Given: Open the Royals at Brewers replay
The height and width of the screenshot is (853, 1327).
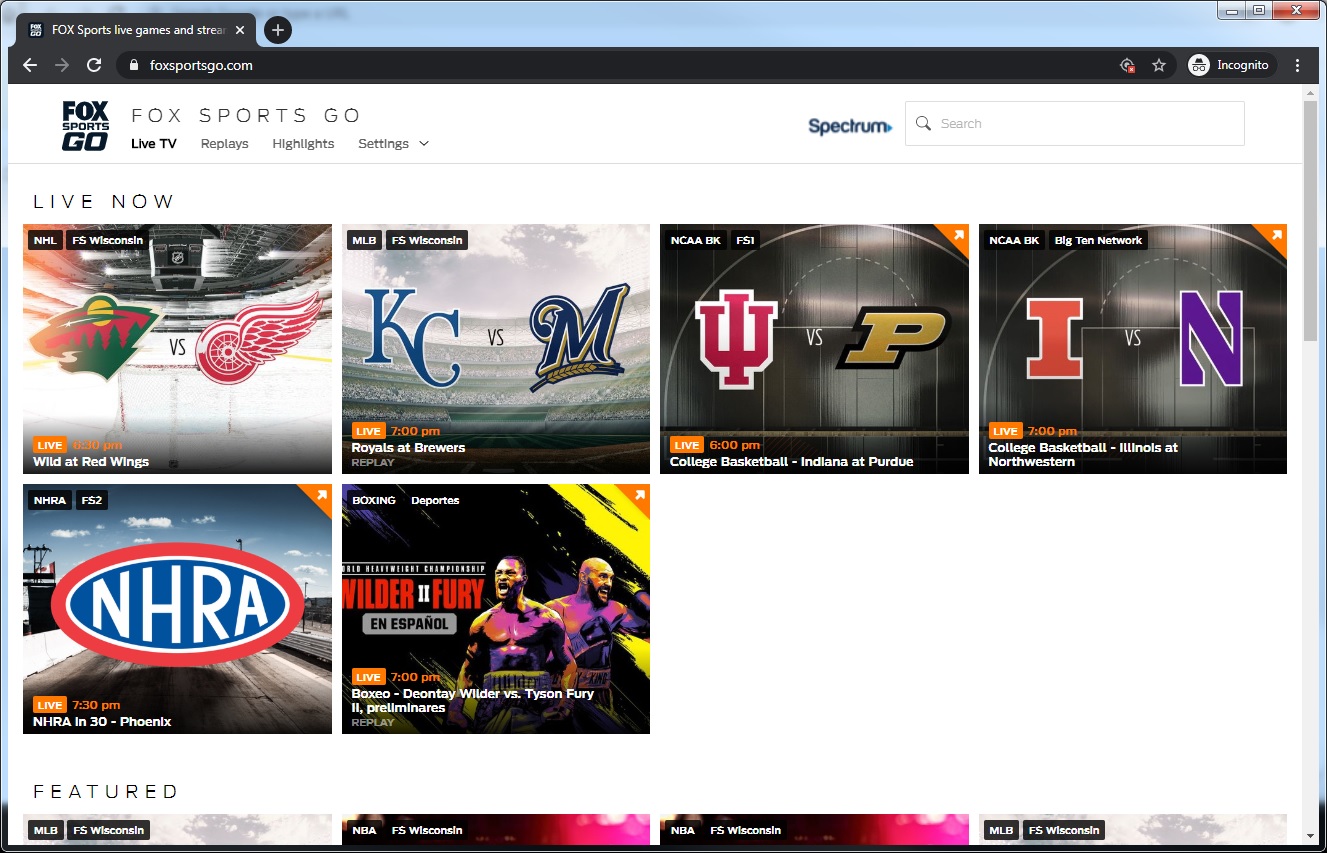Looking at the screenshot, I should [495, 348].
